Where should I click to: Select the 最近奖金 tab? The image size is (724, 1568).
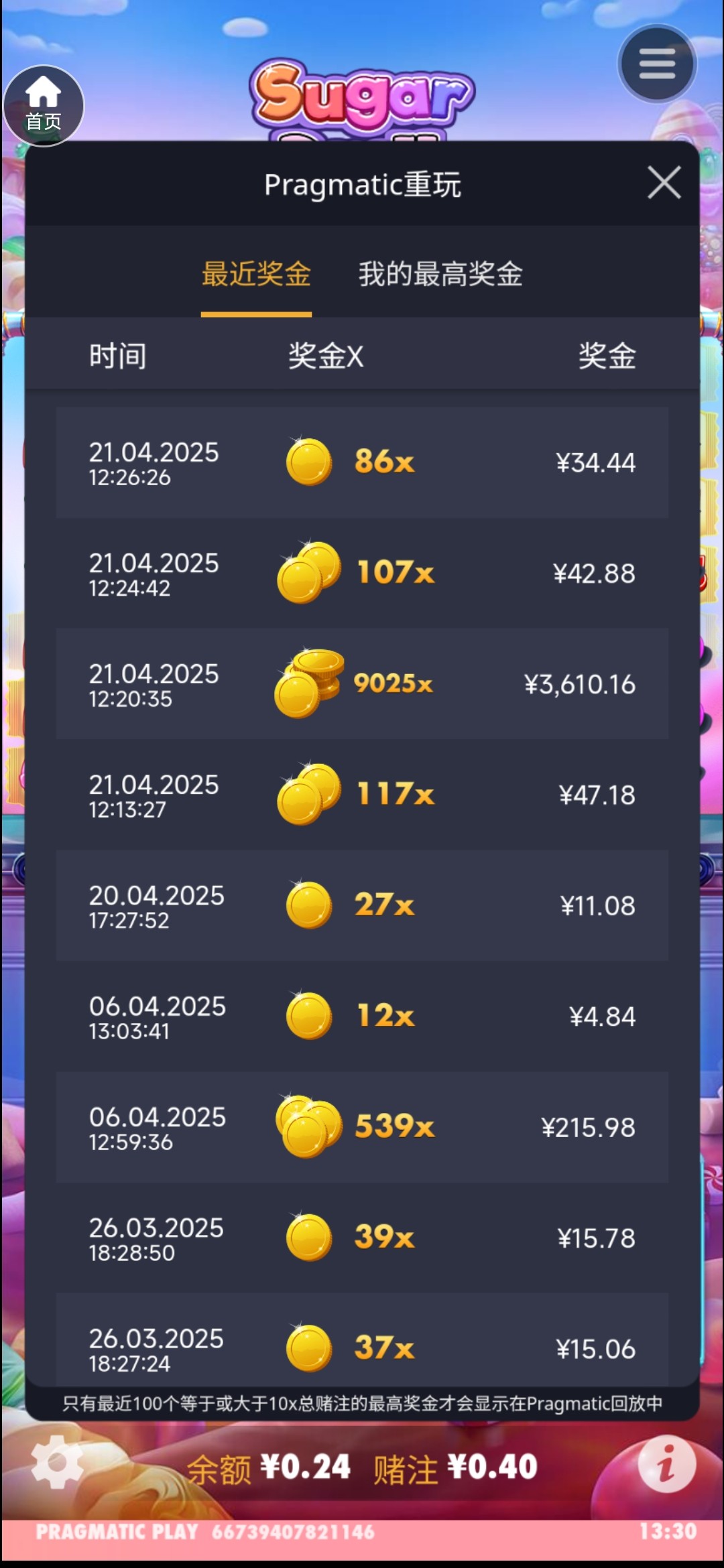(256, 274)
